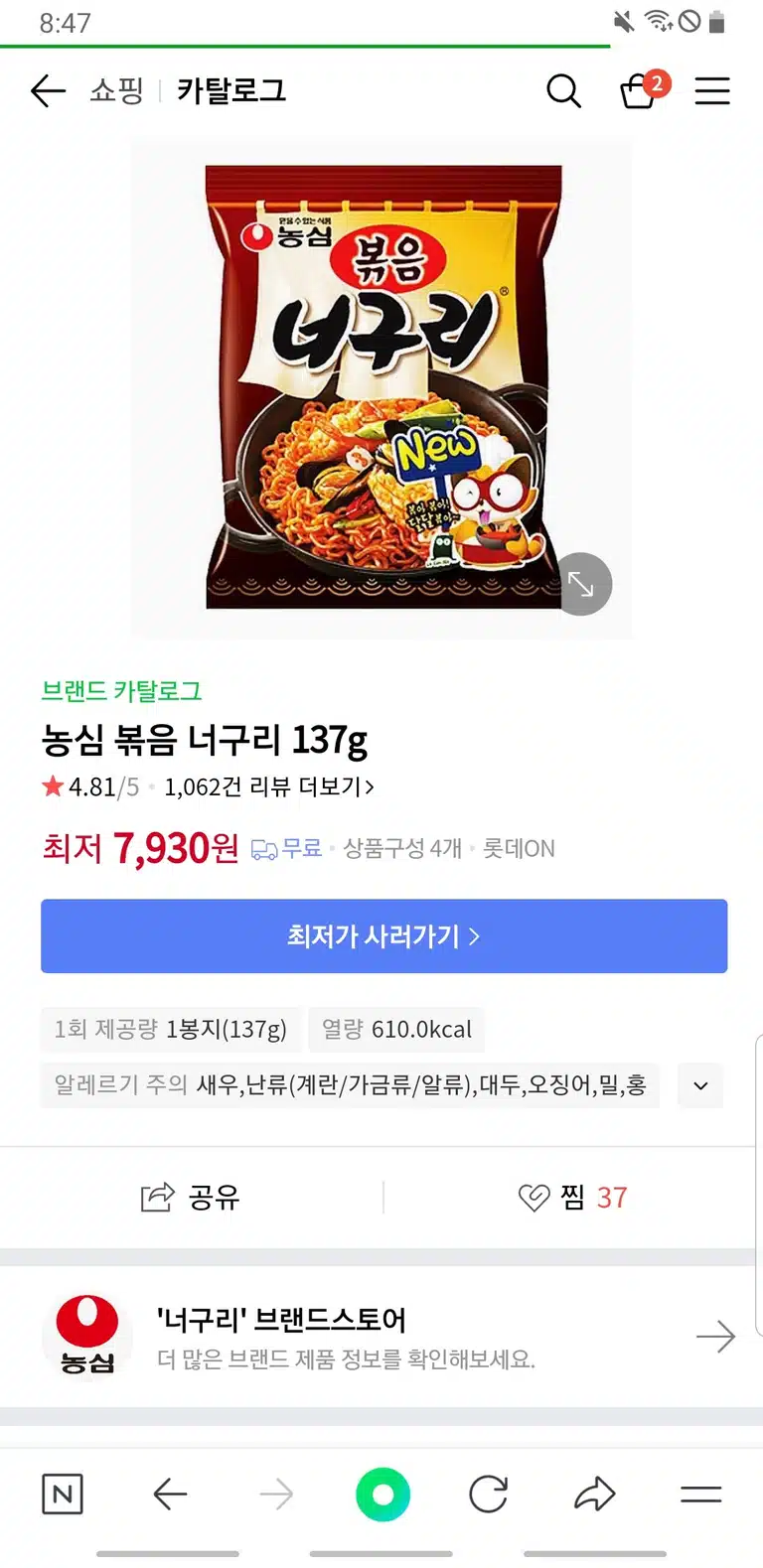Open the bottom toolbar menu lines
The width and height of the screenshot is (763, 1568).
point(701,1495)
